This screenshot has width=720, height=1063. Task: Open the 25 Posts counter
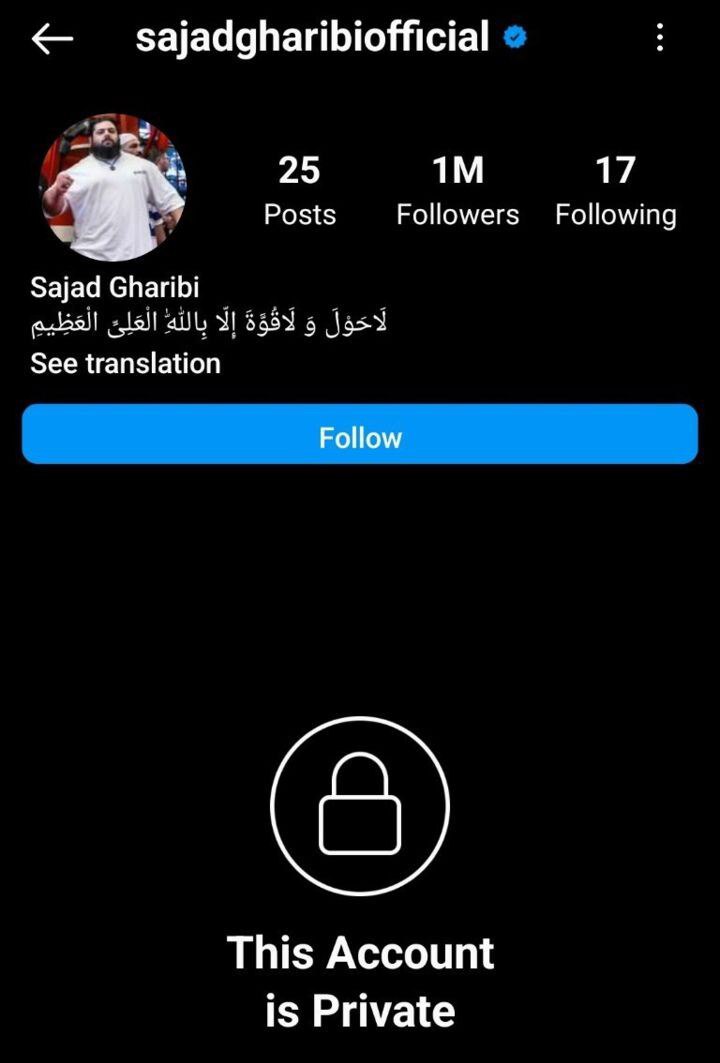[x=299, y=190]
